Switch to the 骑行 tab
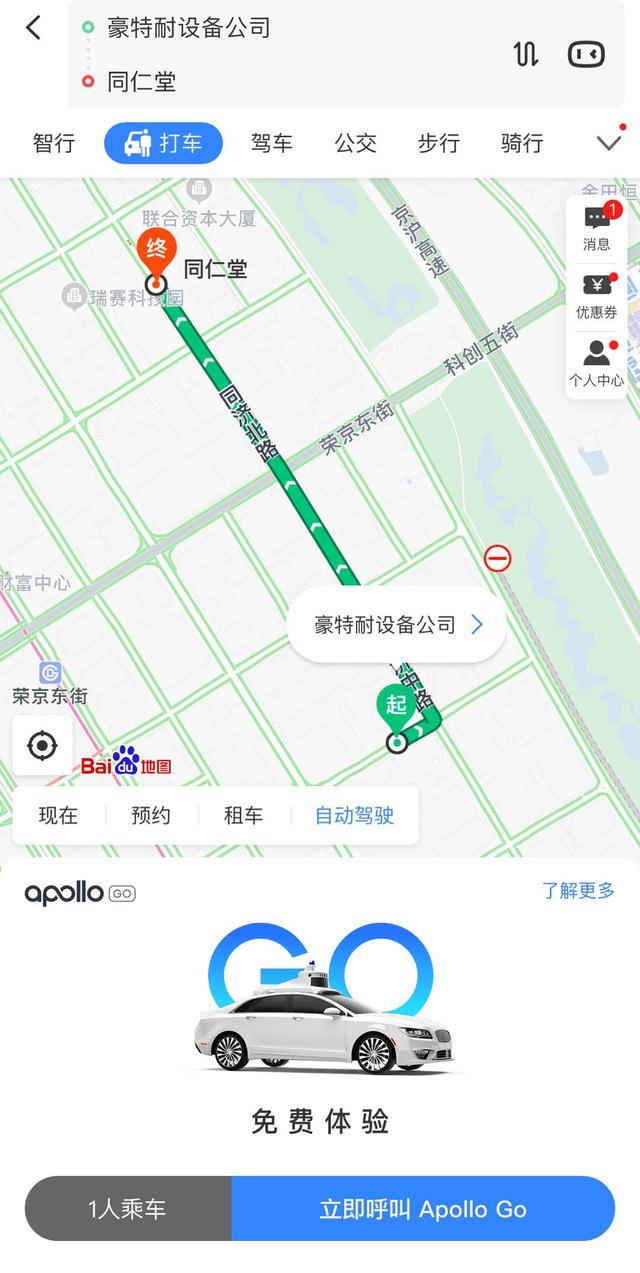Image resolution: width=640 pixels, height=1273 pixels. pyautogui.click(x=521, y=143)
